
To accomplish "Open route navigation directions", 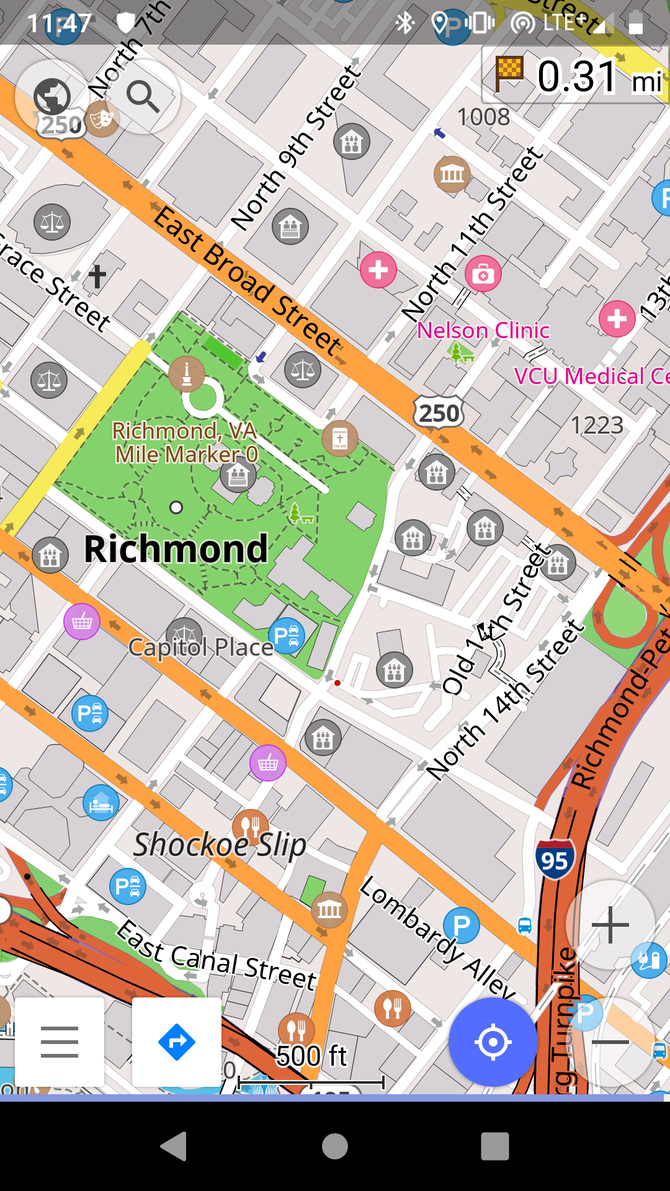I will (x=176, y=1042).
